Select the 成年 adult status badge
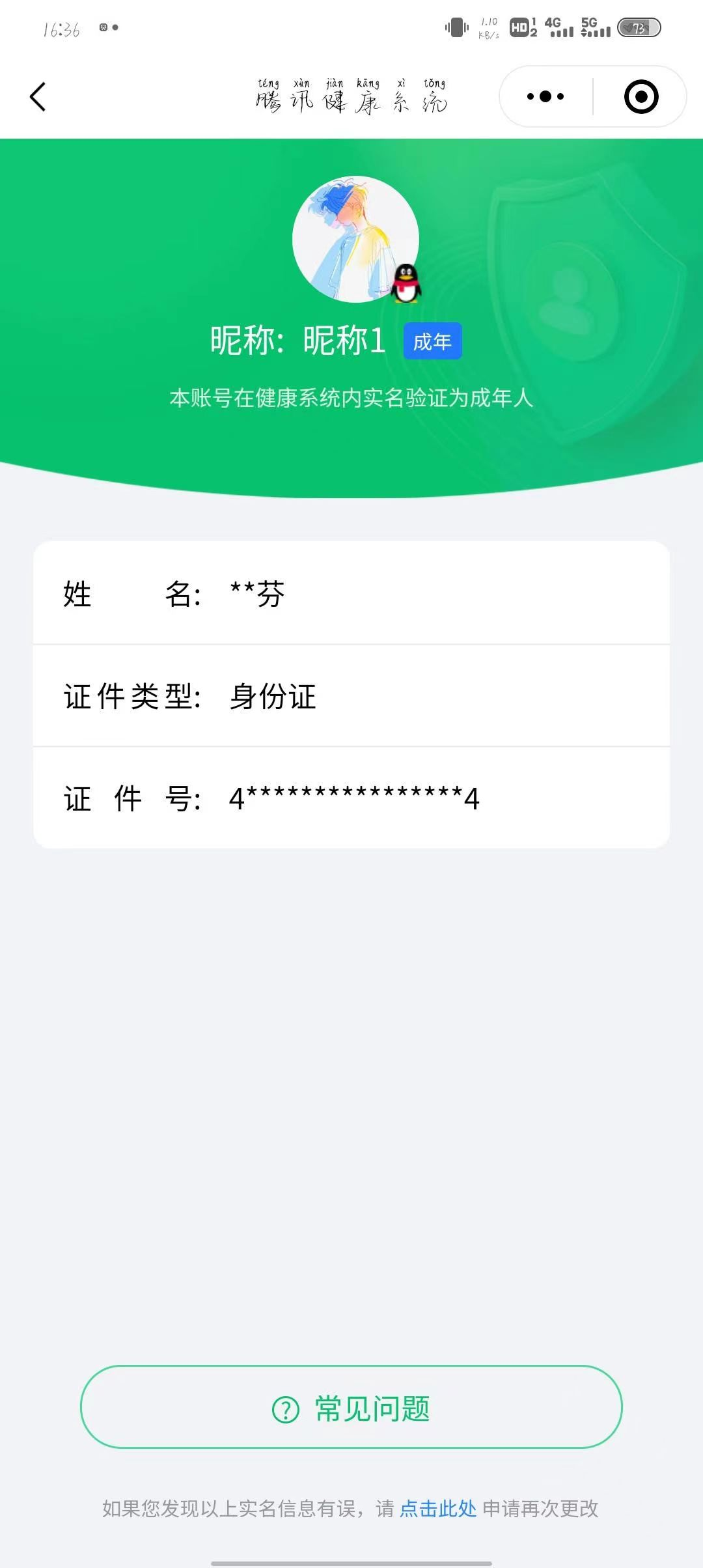This screenshot has width=703, height=1568. pos(433,341)
